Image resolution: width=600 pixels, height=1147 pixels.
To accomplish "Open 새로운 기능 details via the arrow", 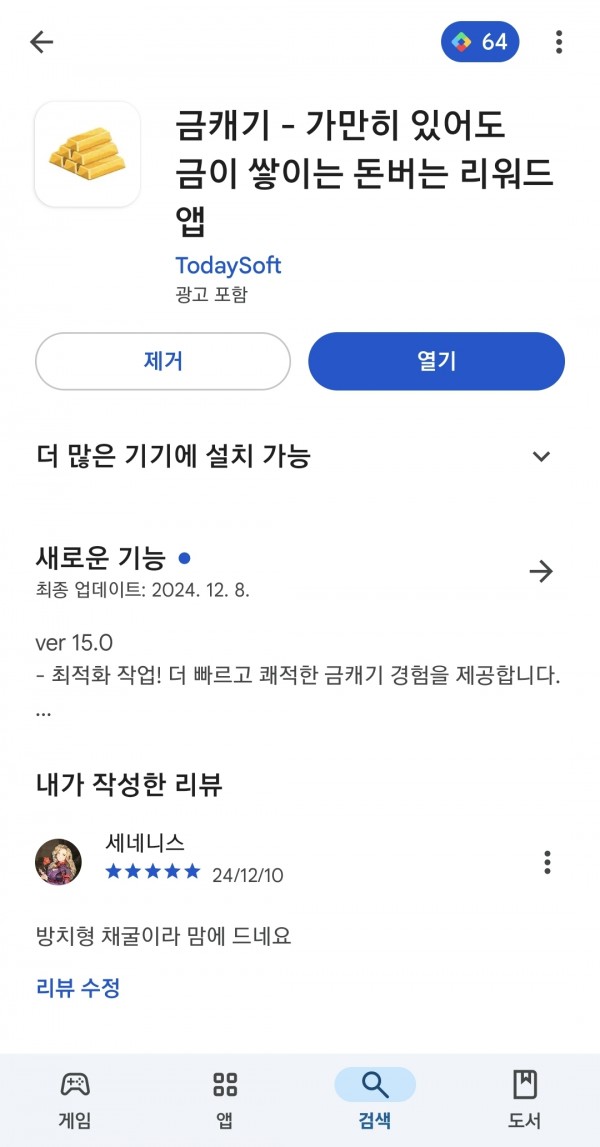I will [x=541, y=571].
